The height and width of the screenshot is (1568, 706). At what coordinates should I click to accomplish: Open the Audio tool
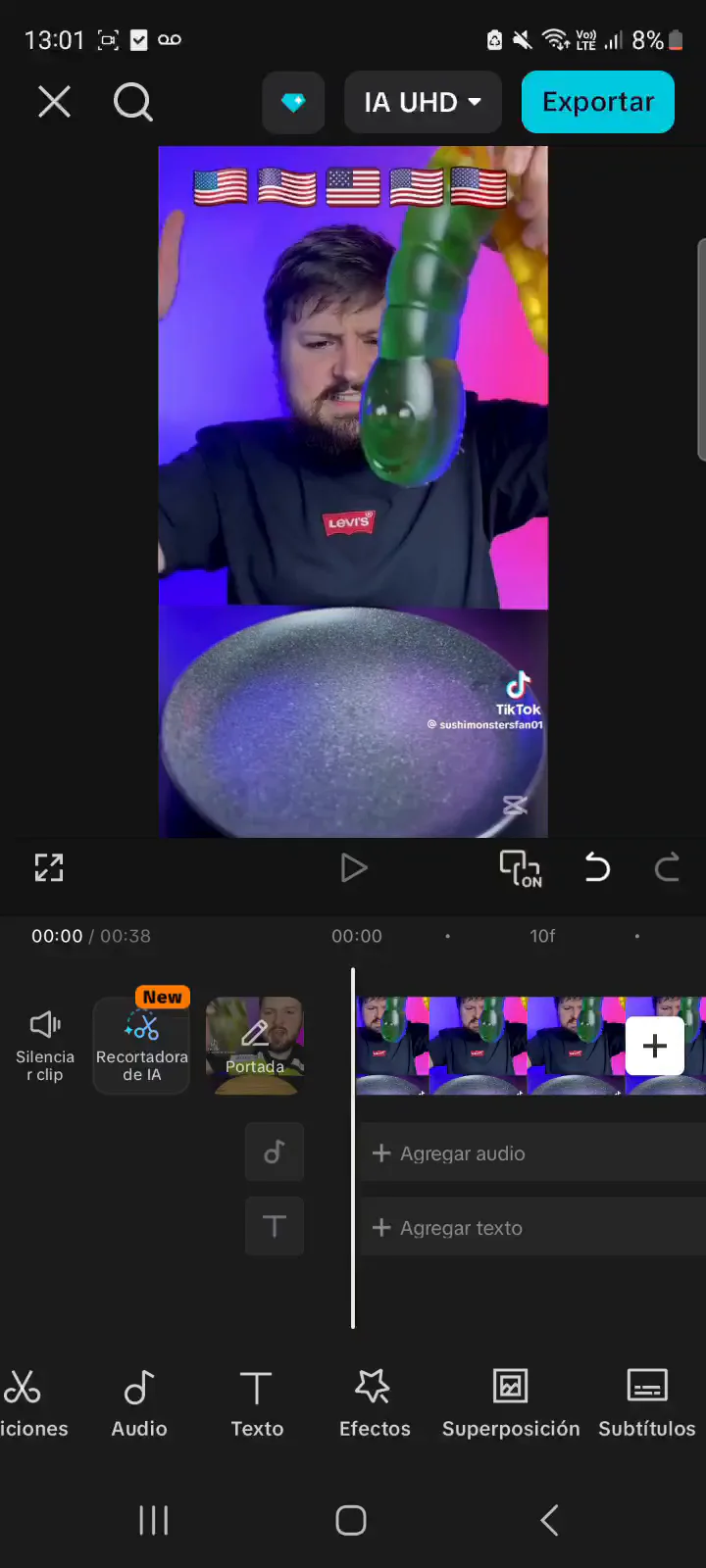pyautogui.click(x=139, y=1403)
